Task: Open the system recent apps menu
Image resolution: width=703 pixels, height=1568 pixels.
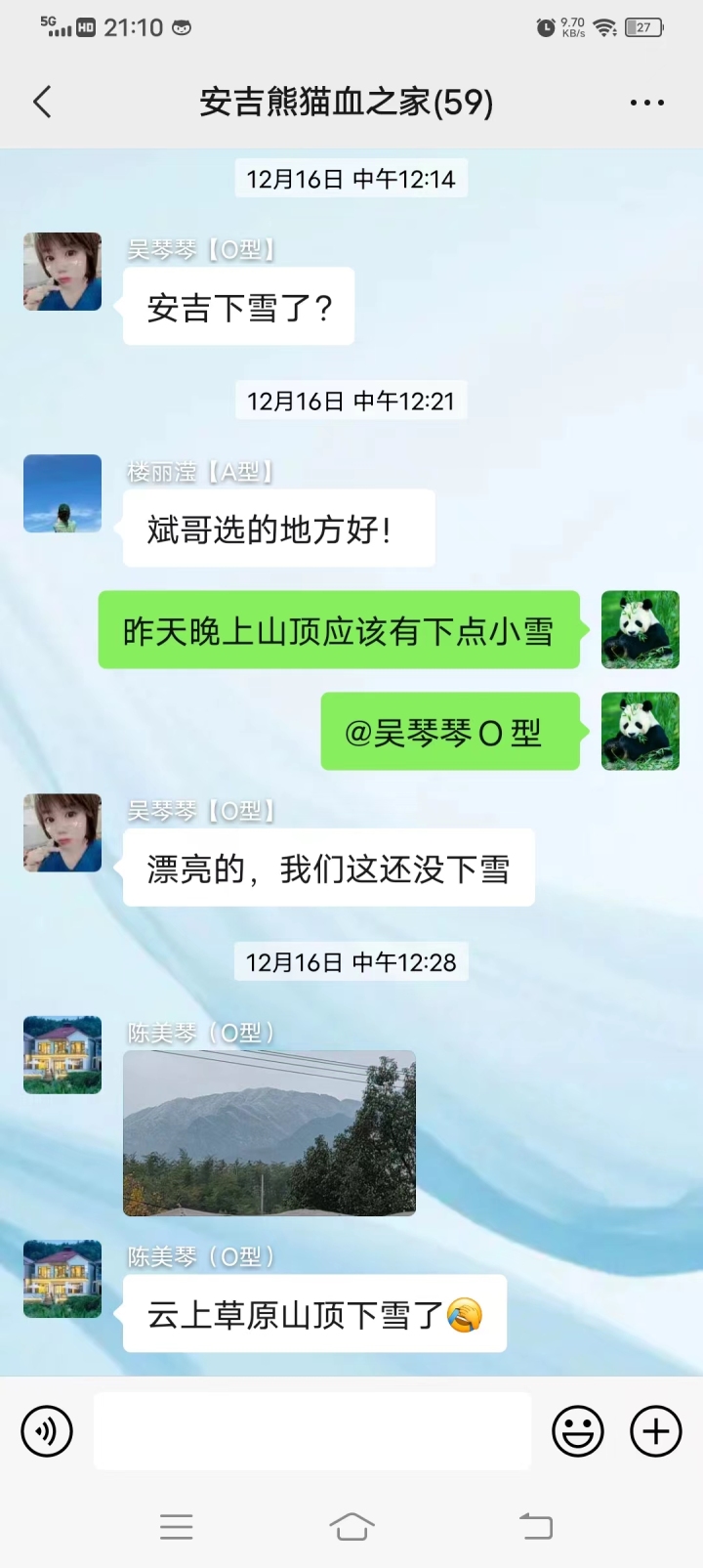Action: pyautogui.click(x=177, y=1526)
